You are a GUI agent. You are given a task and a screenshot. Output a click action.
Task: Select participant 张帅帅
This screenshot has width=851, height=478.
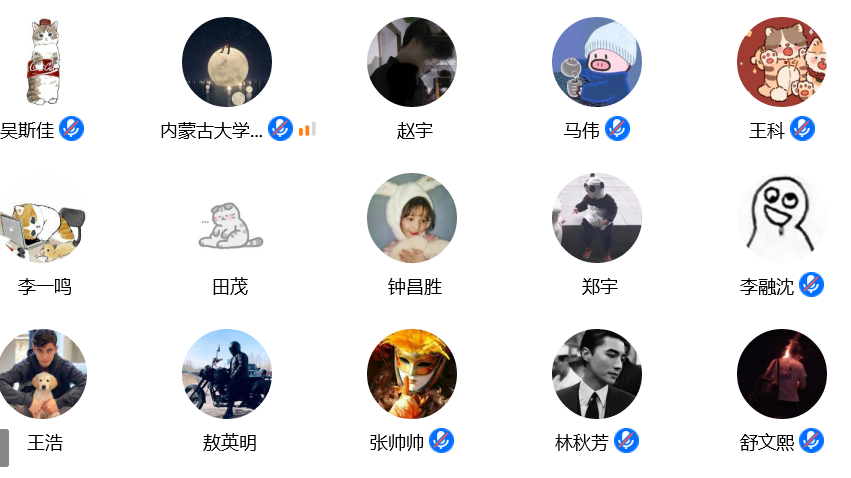(412, 374)
